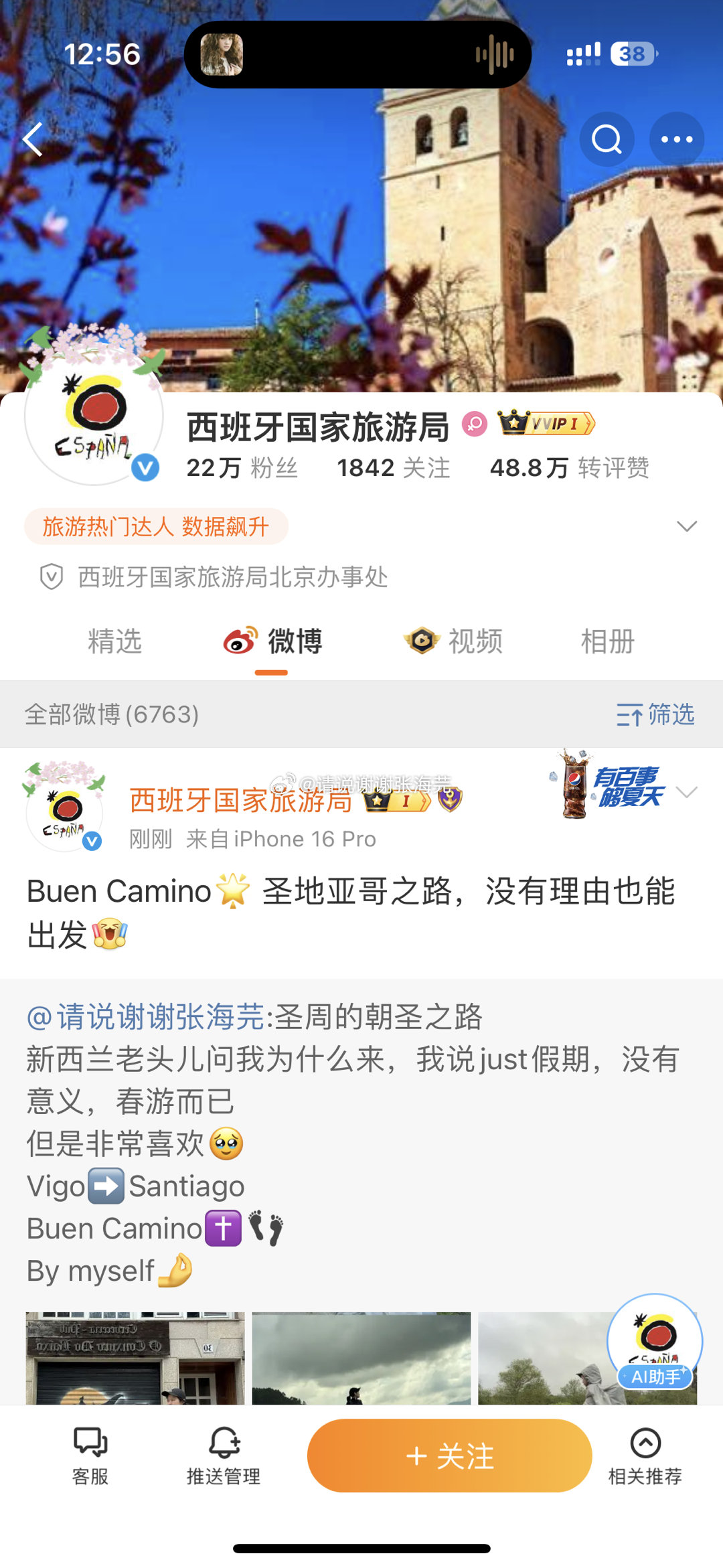Switch to the 视频 tab
Screen dimensions: 723x1568
point(454,641)
